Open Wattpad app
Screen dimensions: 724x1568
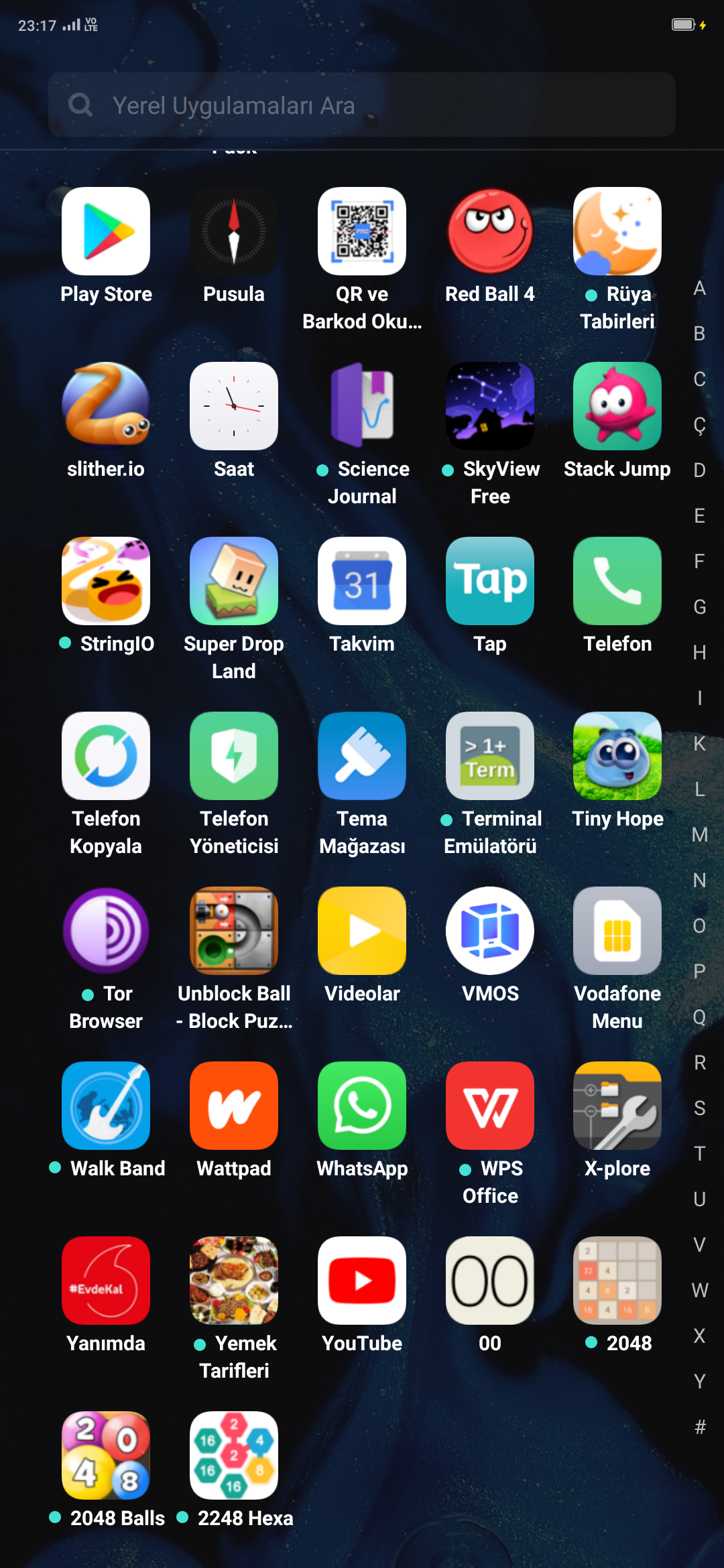tap(234, 1106)
